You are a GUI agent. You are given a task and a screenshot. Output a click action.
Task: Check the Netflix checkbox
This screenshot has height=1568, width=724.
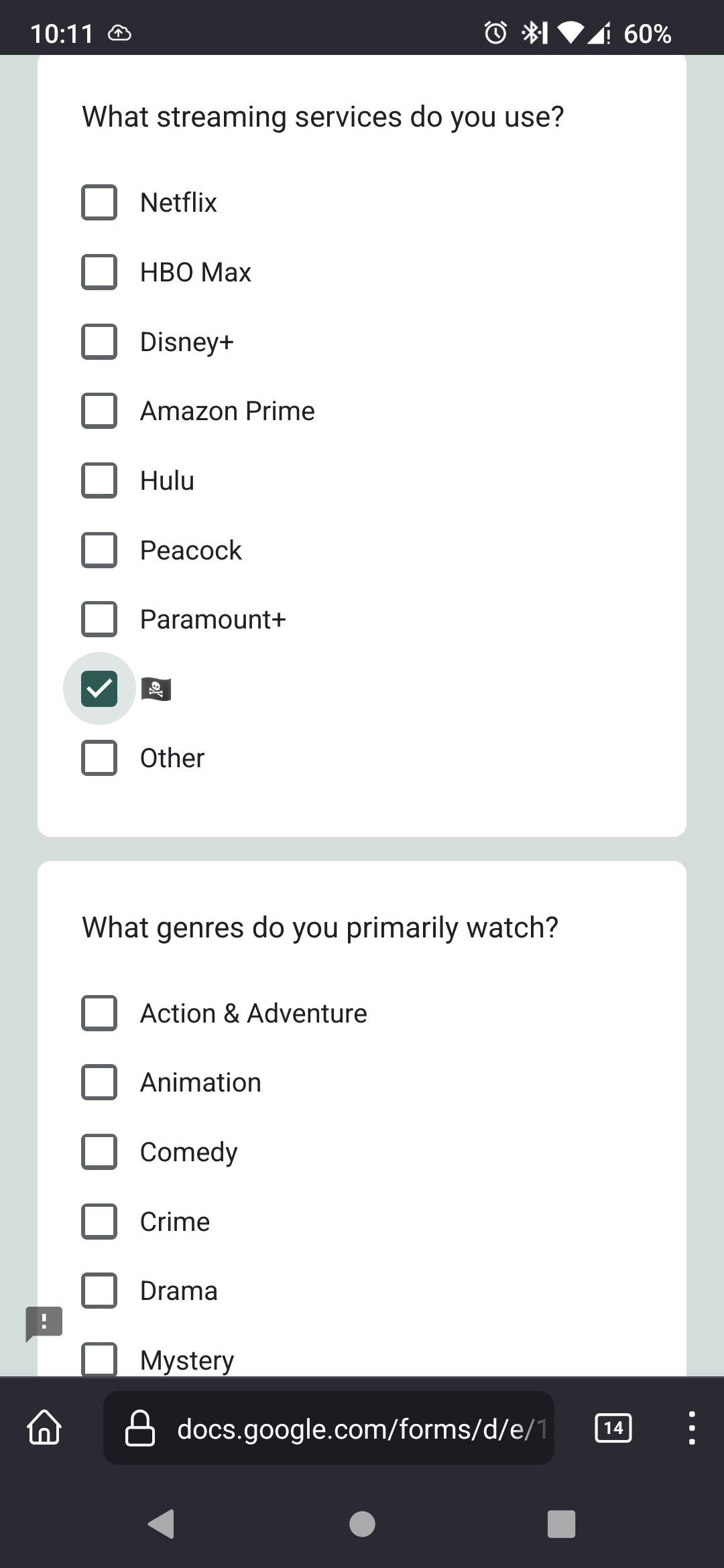(x=99, y=202)
